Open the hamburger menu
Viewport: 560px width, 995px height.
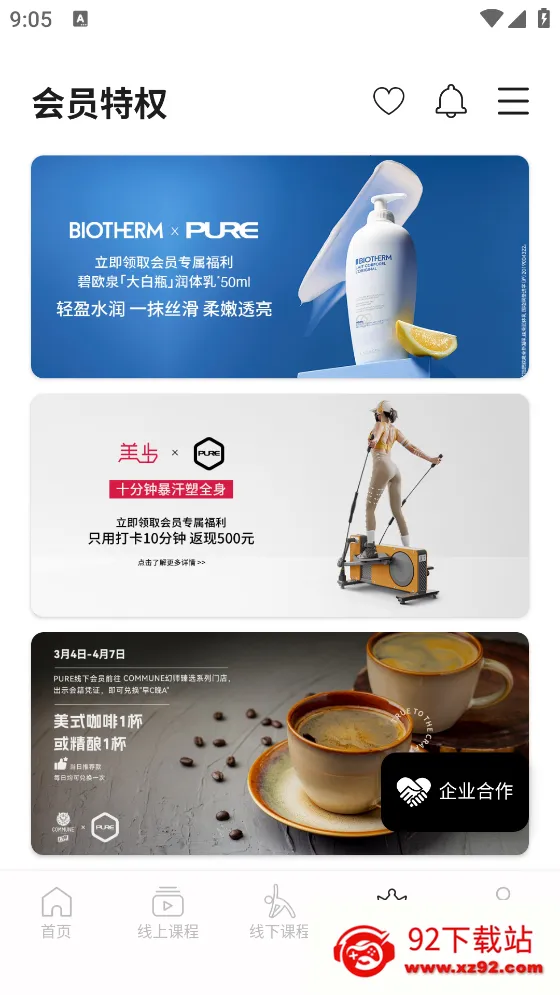[513, 101]
